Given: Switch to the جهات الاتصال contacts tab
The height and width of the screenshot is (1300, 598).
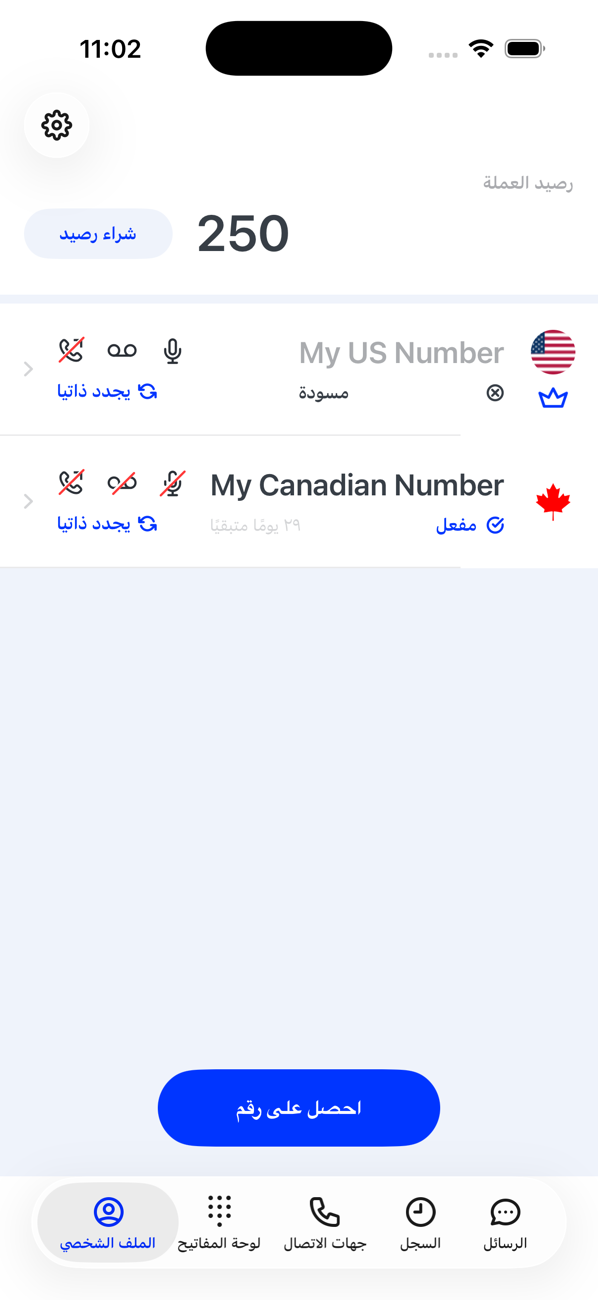Looking at the screenshot, I should pyautogui.click(x=325, y=1223).
